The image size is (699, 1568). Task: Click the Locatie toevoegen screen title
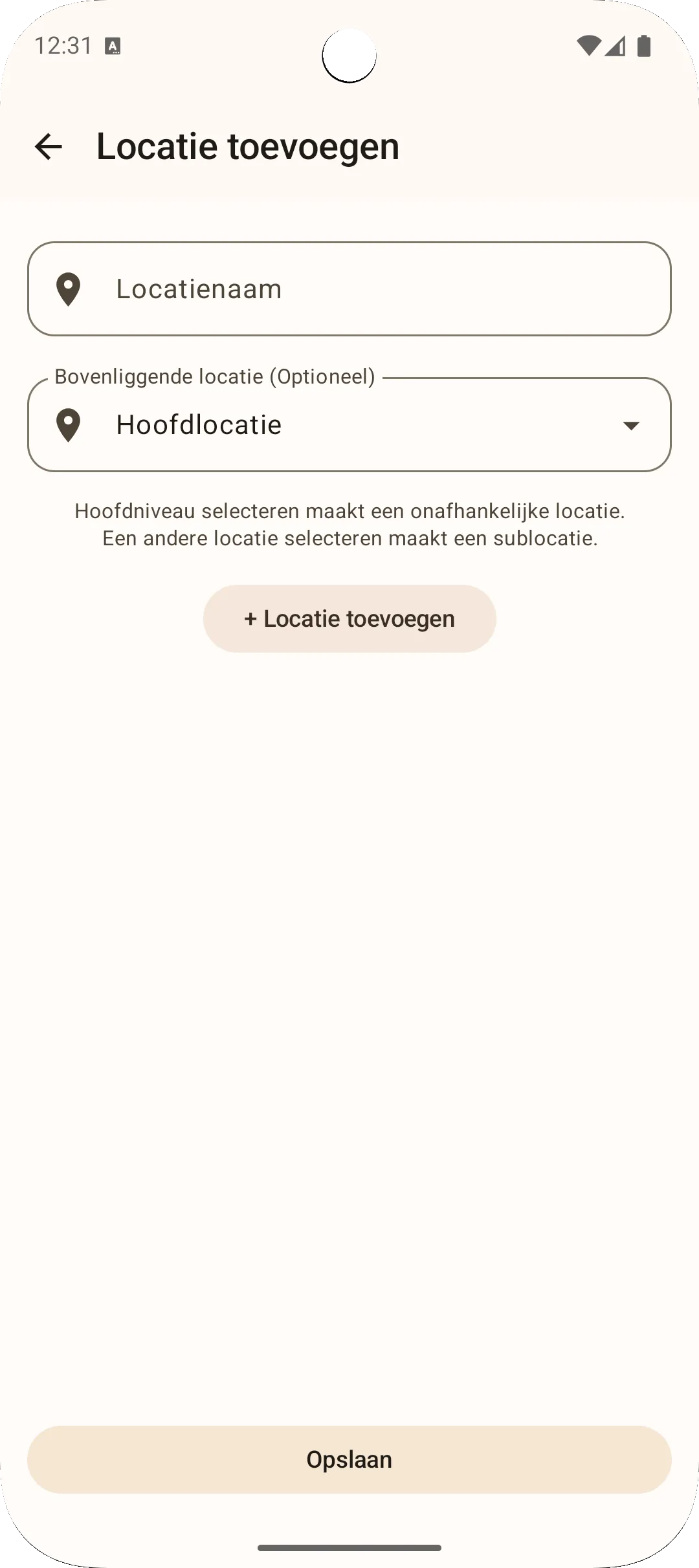click(248, 146)
